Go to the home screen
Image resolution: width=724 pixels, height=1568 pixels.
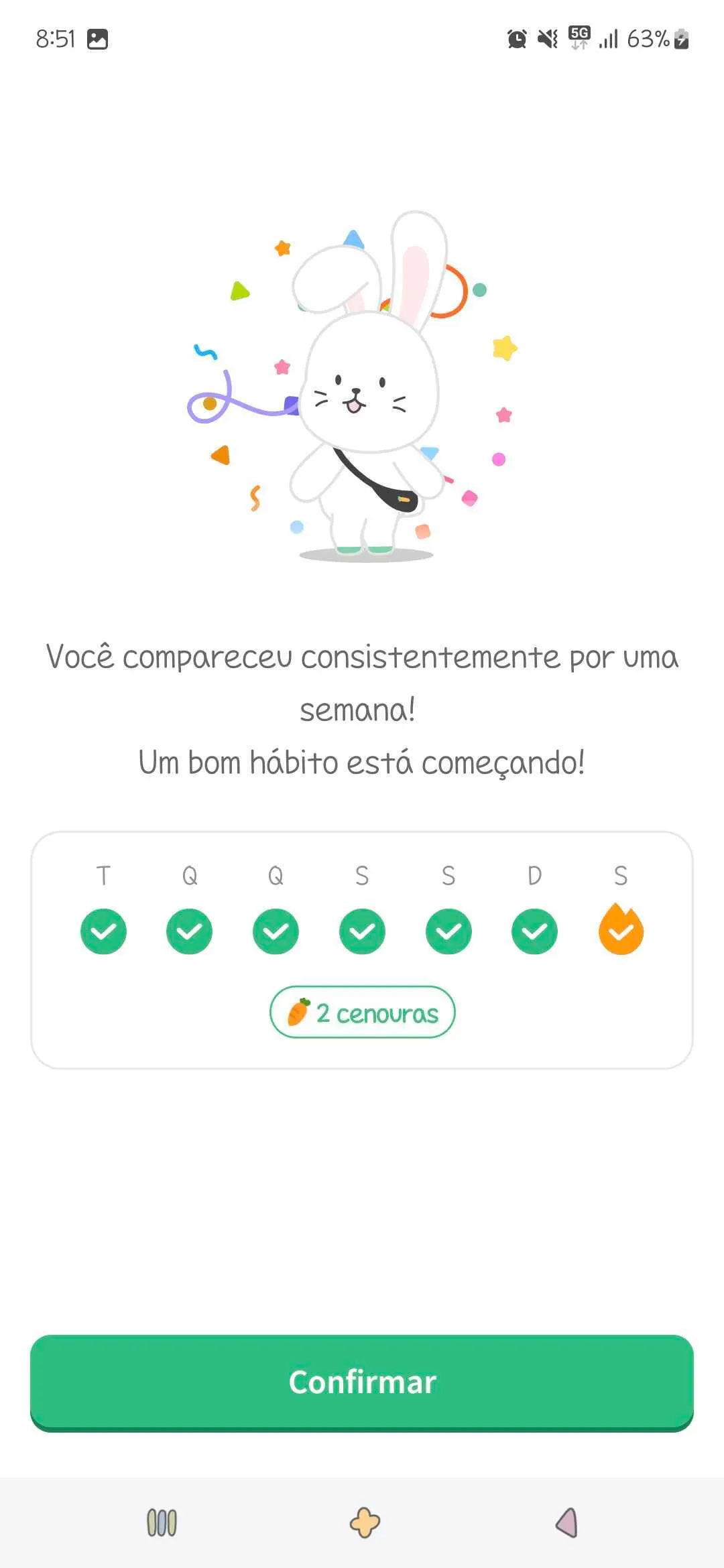click(365, 1522)
